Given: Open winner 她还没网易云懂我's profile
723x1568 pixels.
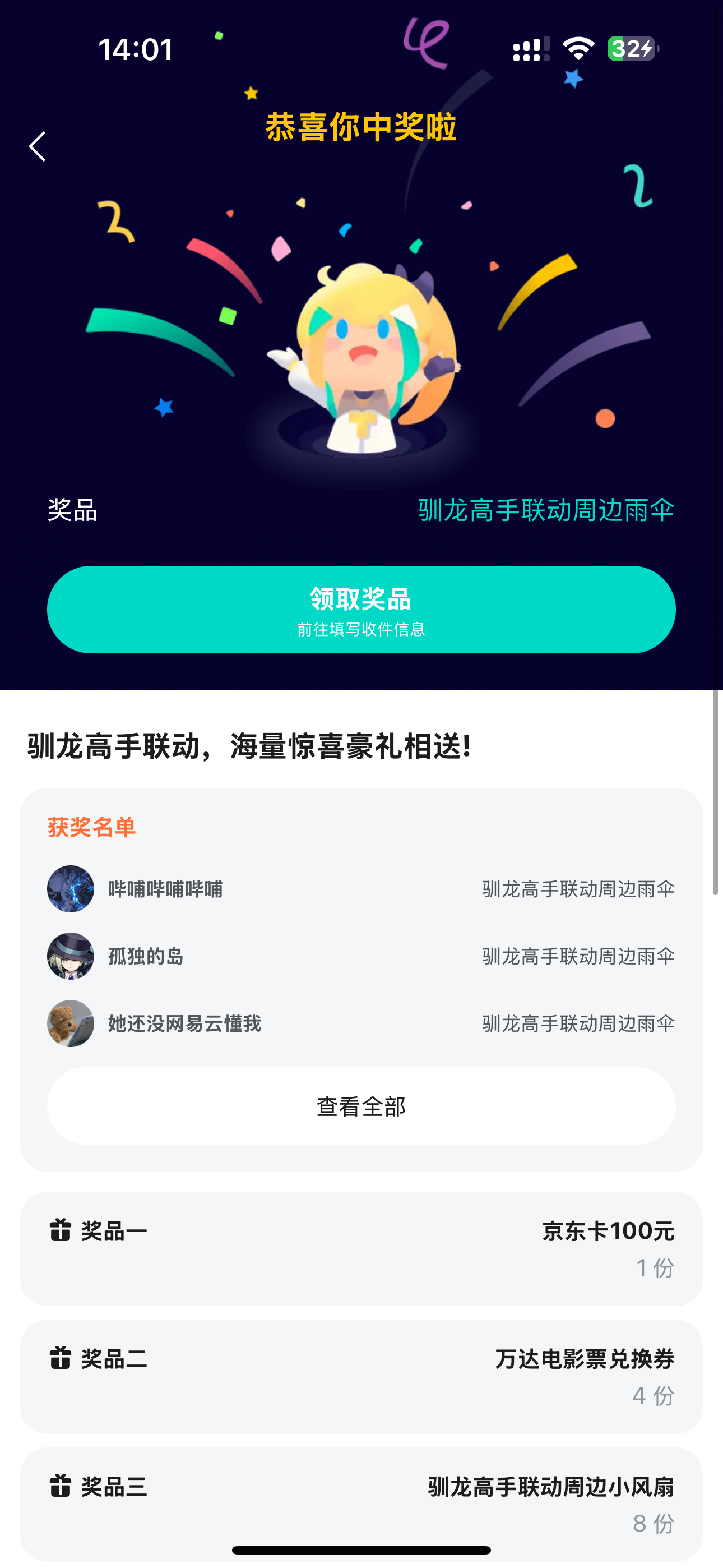Looking at the screenshot, I should [x=71, y=1023].
